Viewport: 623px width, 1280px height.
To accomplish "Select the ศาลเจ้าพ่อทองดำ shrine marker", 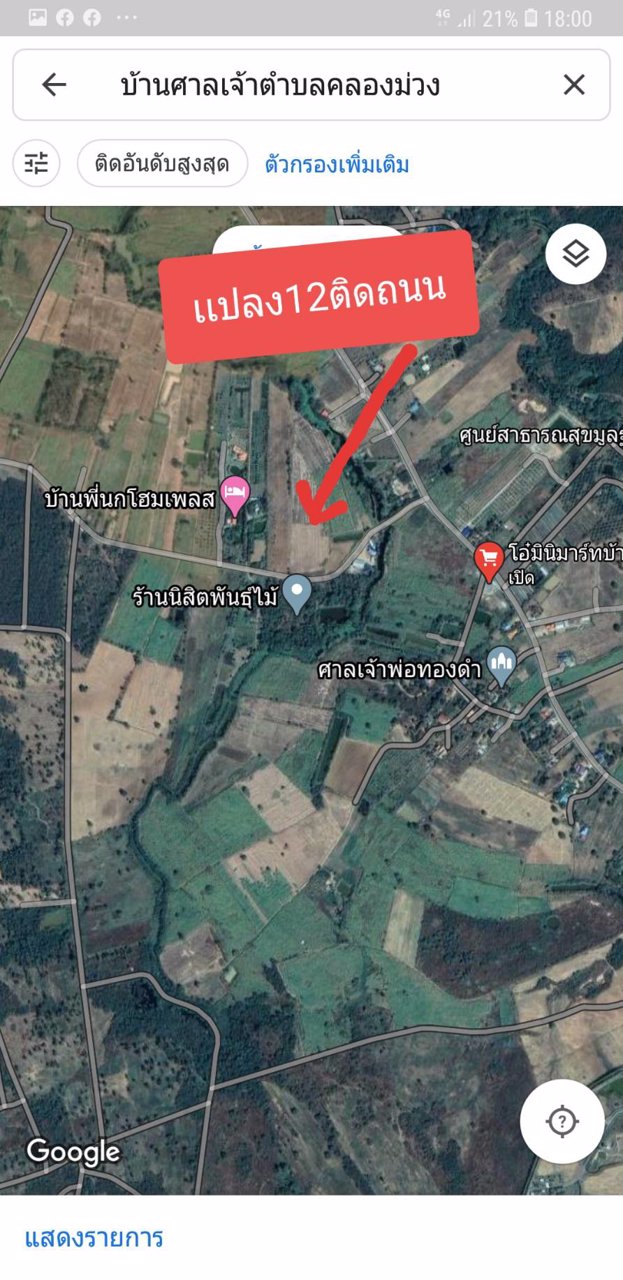I will point(500,665).
